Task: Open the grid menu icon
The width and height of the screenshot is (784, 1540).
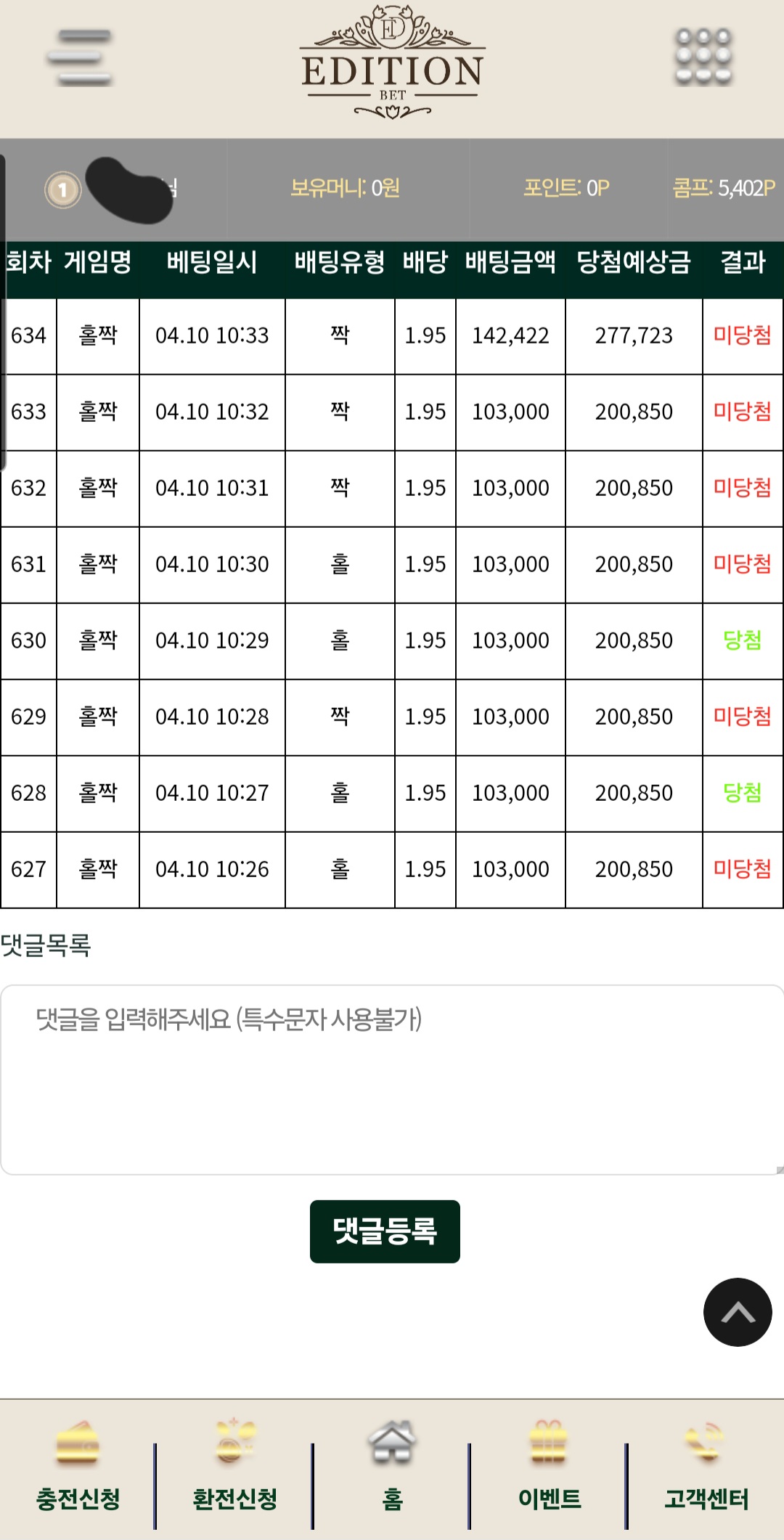Action: point(703,57)
